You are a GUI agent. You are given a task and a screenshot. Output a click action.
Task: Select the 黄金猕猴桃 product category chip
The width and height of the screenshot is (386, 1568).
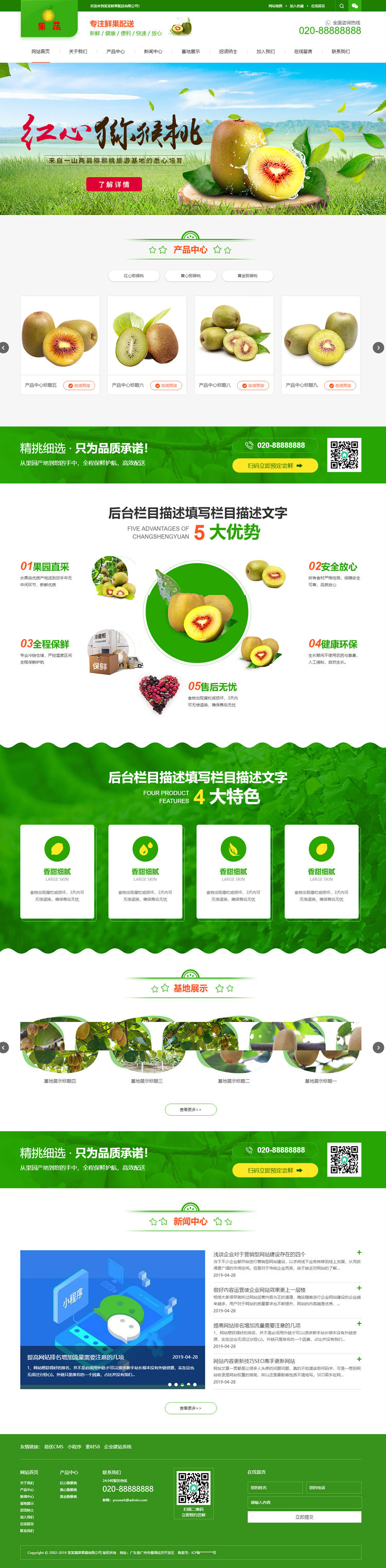[248, 276]
